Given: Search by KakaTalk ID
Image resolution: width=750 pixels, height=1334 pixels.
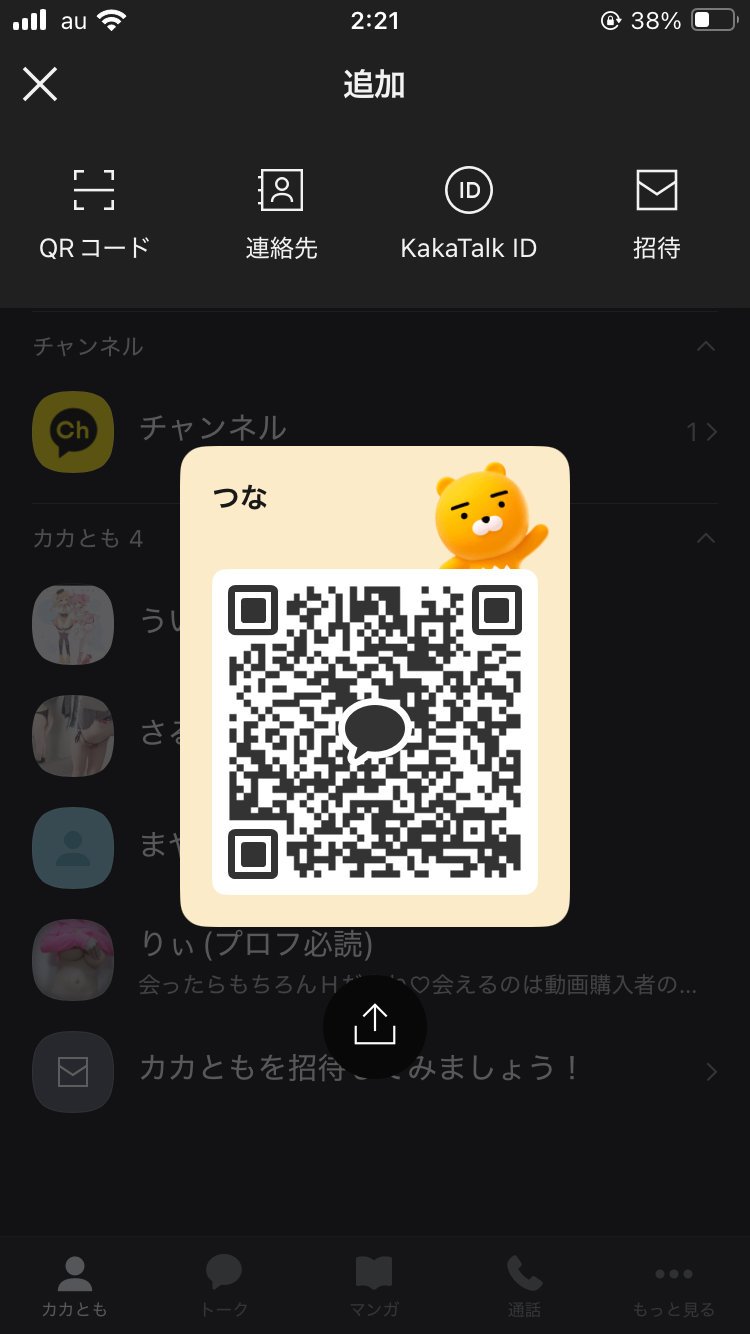Looking at the screenshot, I should (468, 214).
